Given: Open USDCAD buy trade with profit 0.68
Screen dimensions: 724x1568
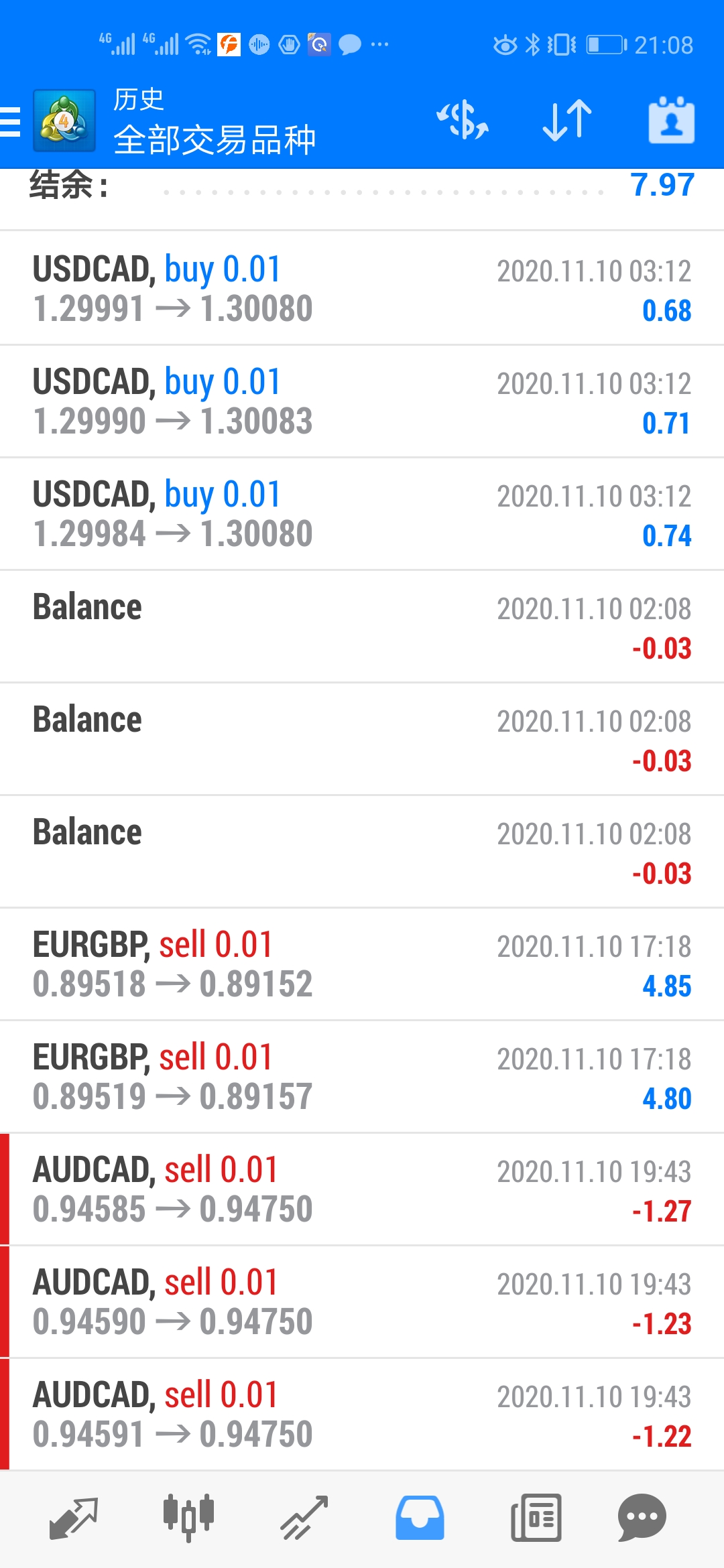Looking at the screenshot, I should click(362, 289).
